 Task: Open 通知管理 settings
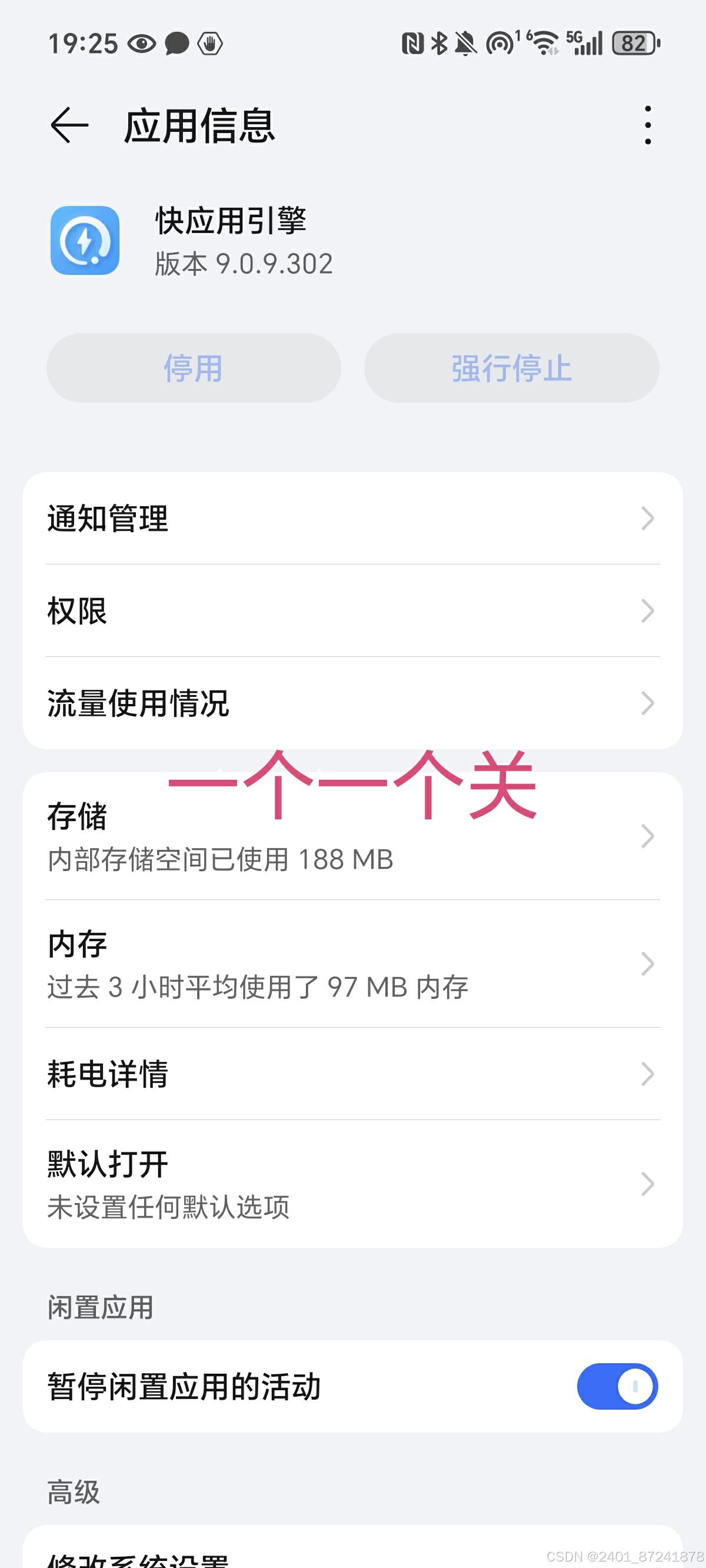(x=353, y=519)
